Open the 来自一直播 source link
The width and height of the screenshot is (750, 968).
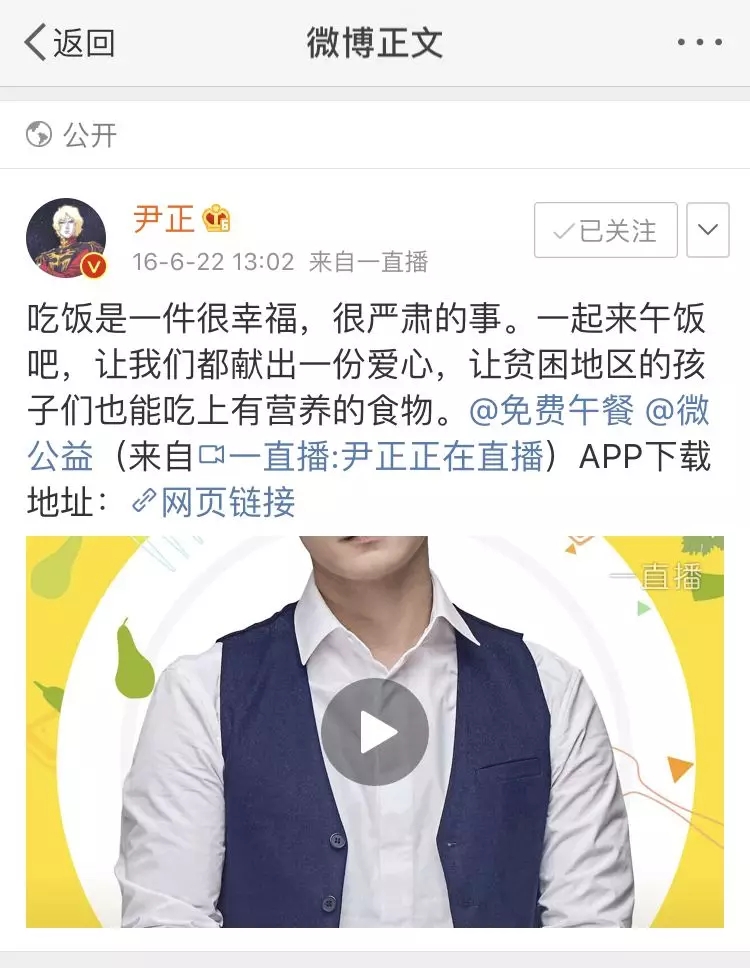click(368, 262)
